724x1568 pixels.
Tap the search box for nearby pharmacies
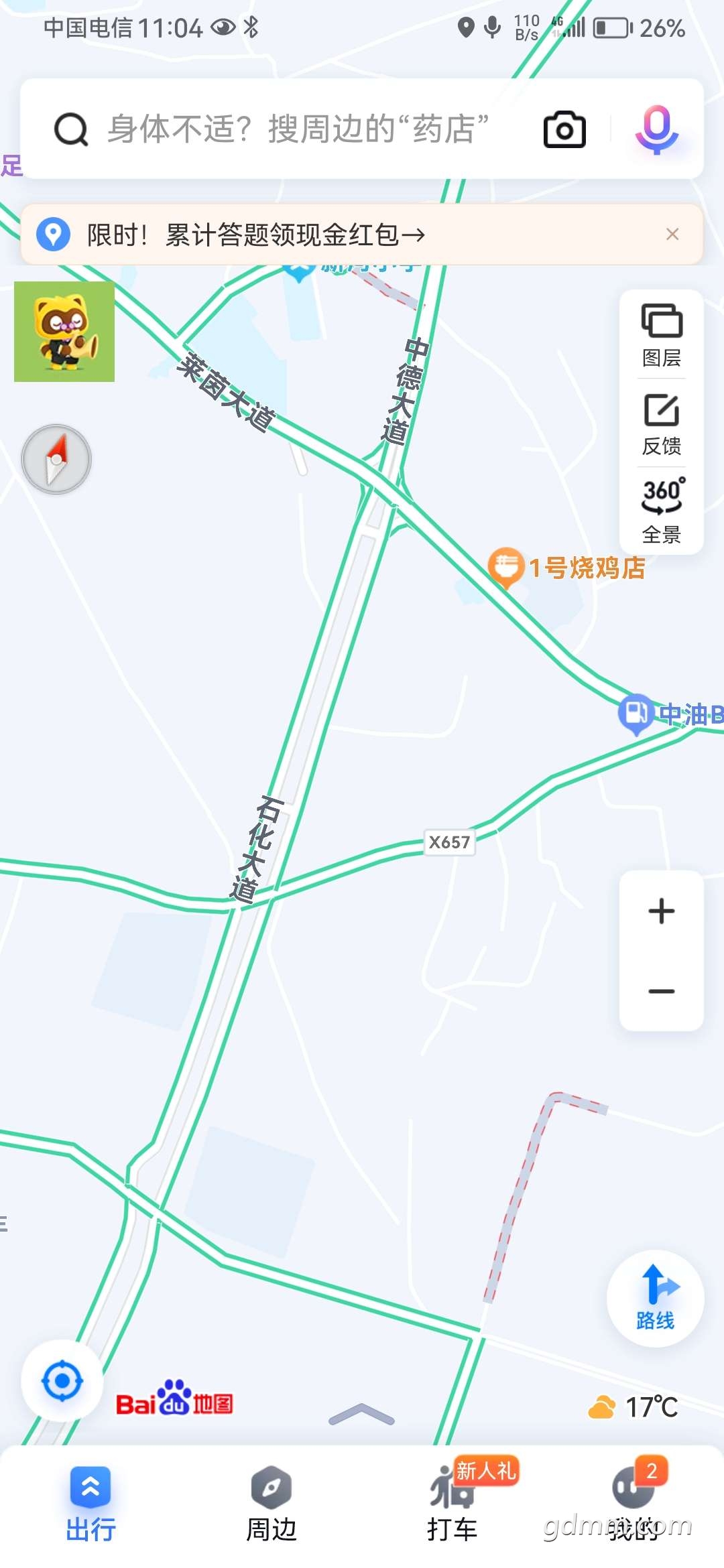[298, 129]
